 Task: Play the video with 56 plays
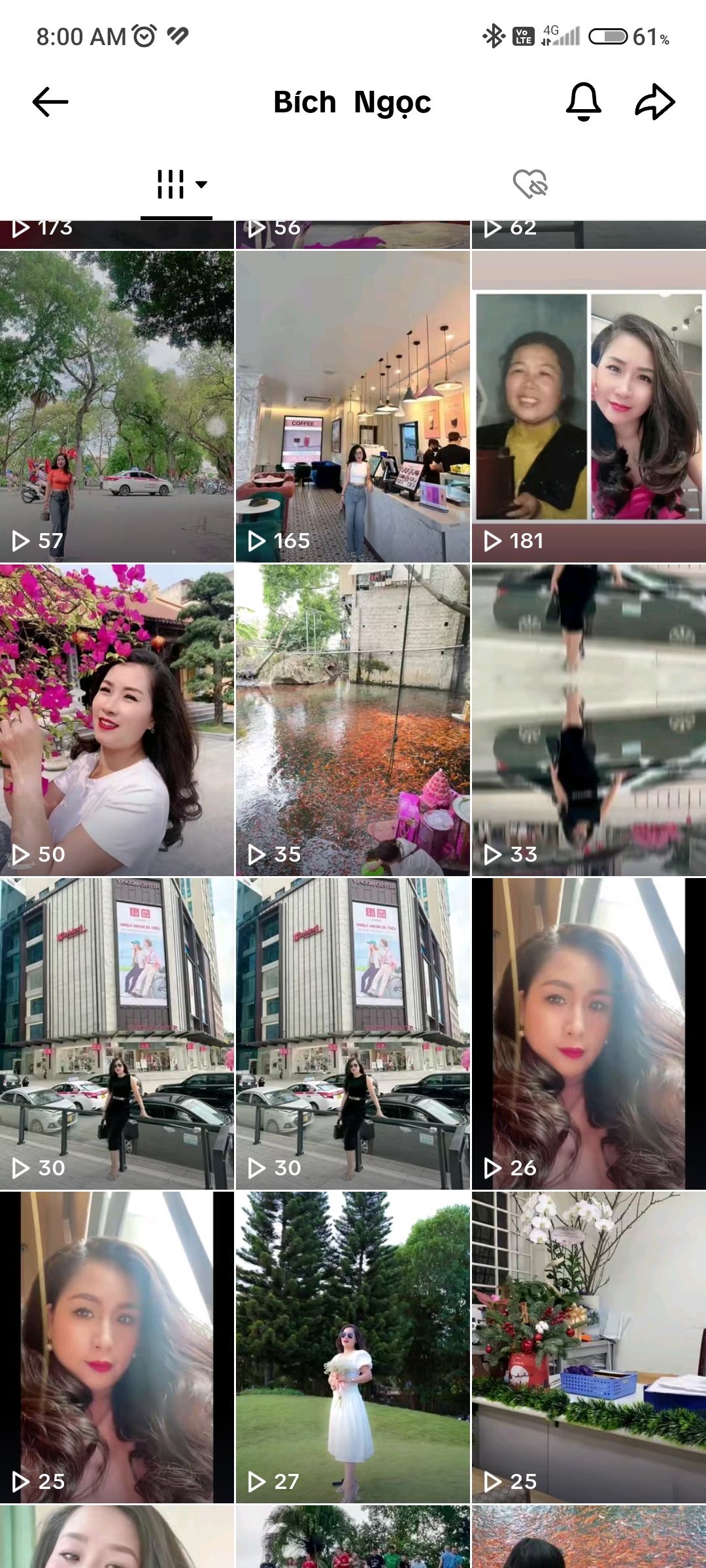pos(352,235)
